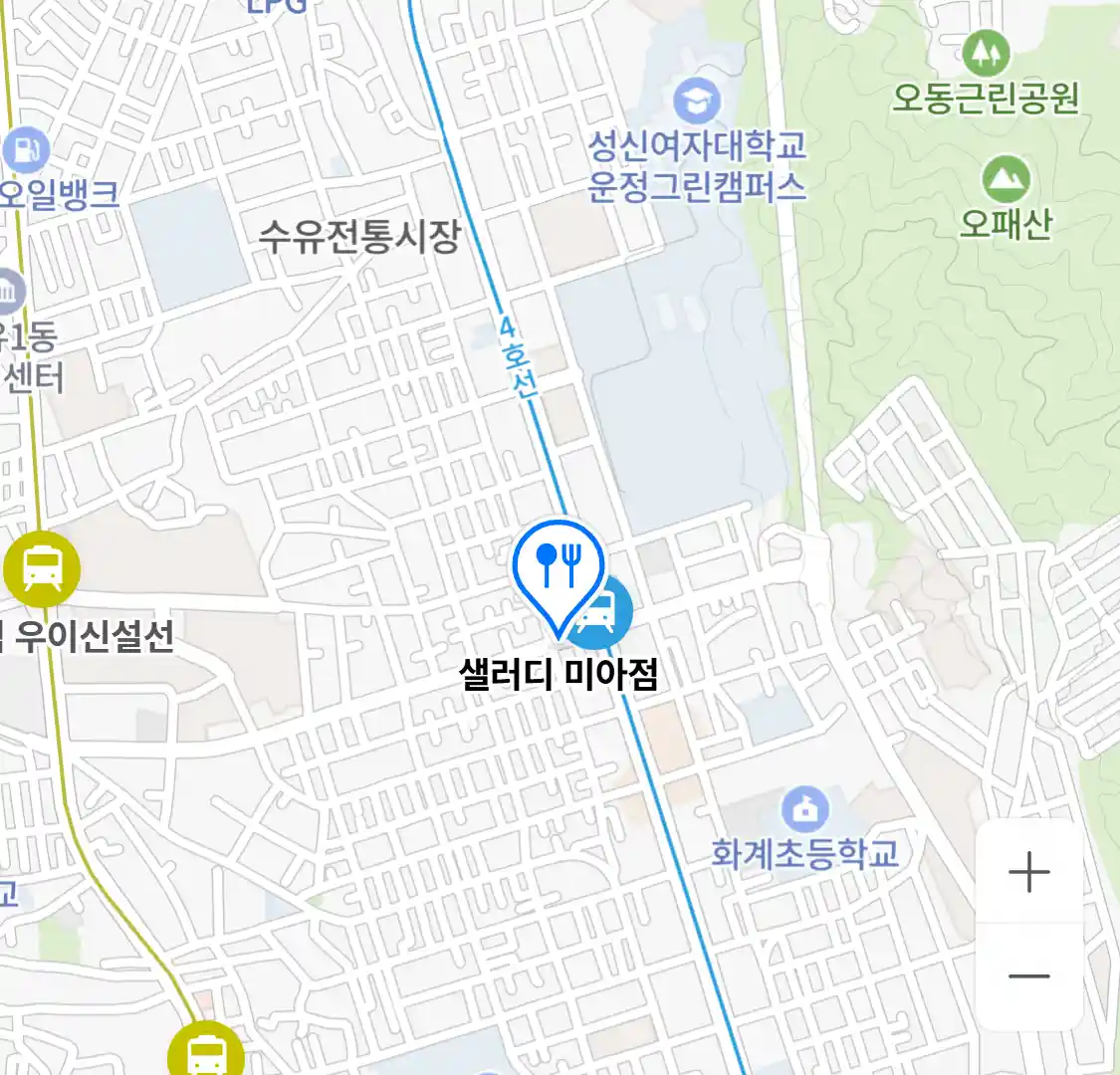Tap the 오패산 mountain marker

[1006, 180]
